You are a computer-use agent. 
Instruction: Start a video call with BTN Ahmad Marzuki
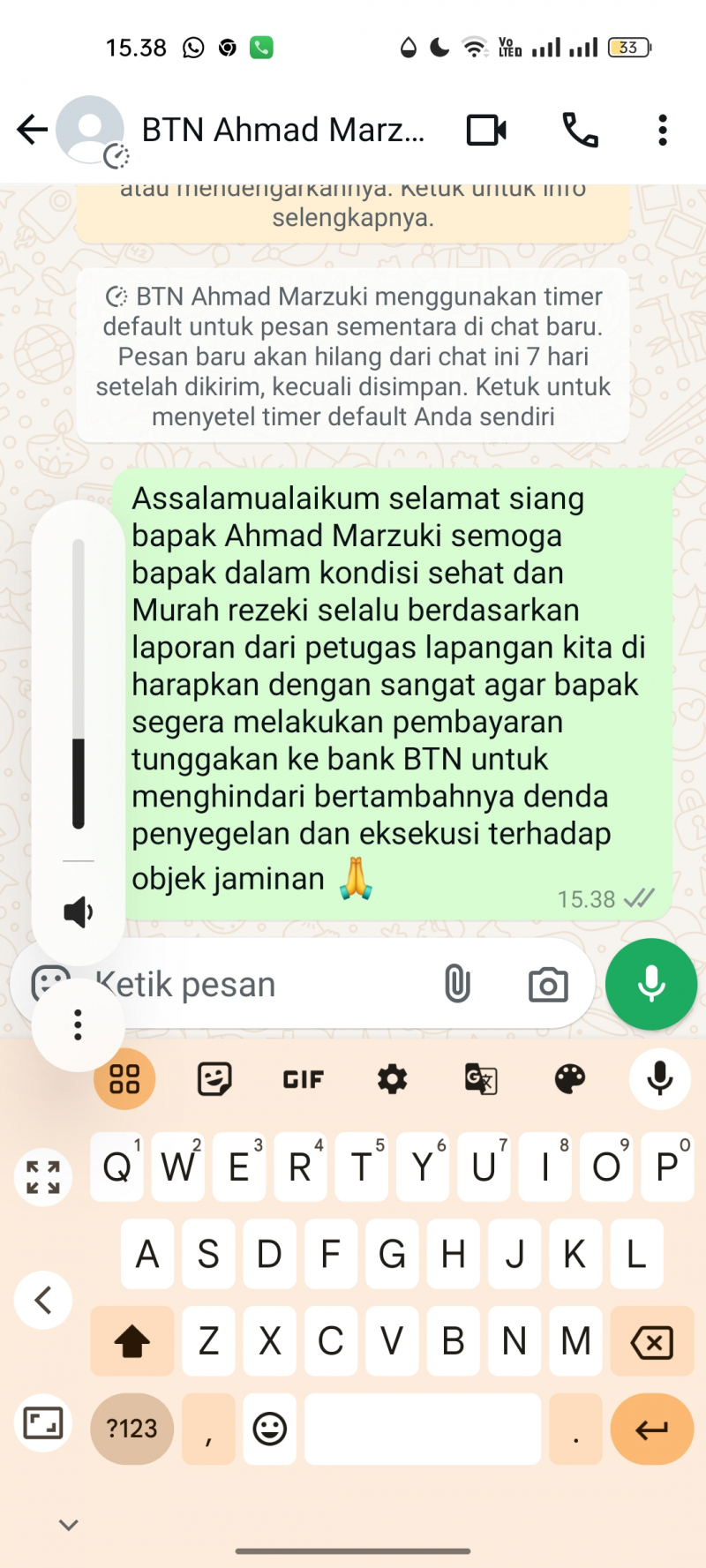click(x=486, y=131)
